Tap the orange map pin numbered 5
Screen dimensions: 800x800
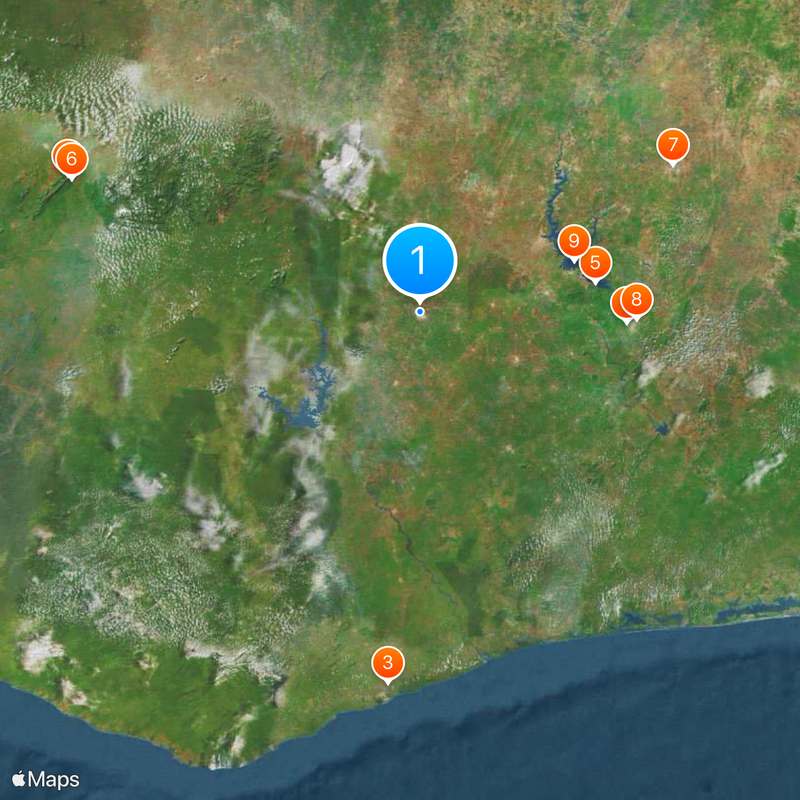[596, 263]
